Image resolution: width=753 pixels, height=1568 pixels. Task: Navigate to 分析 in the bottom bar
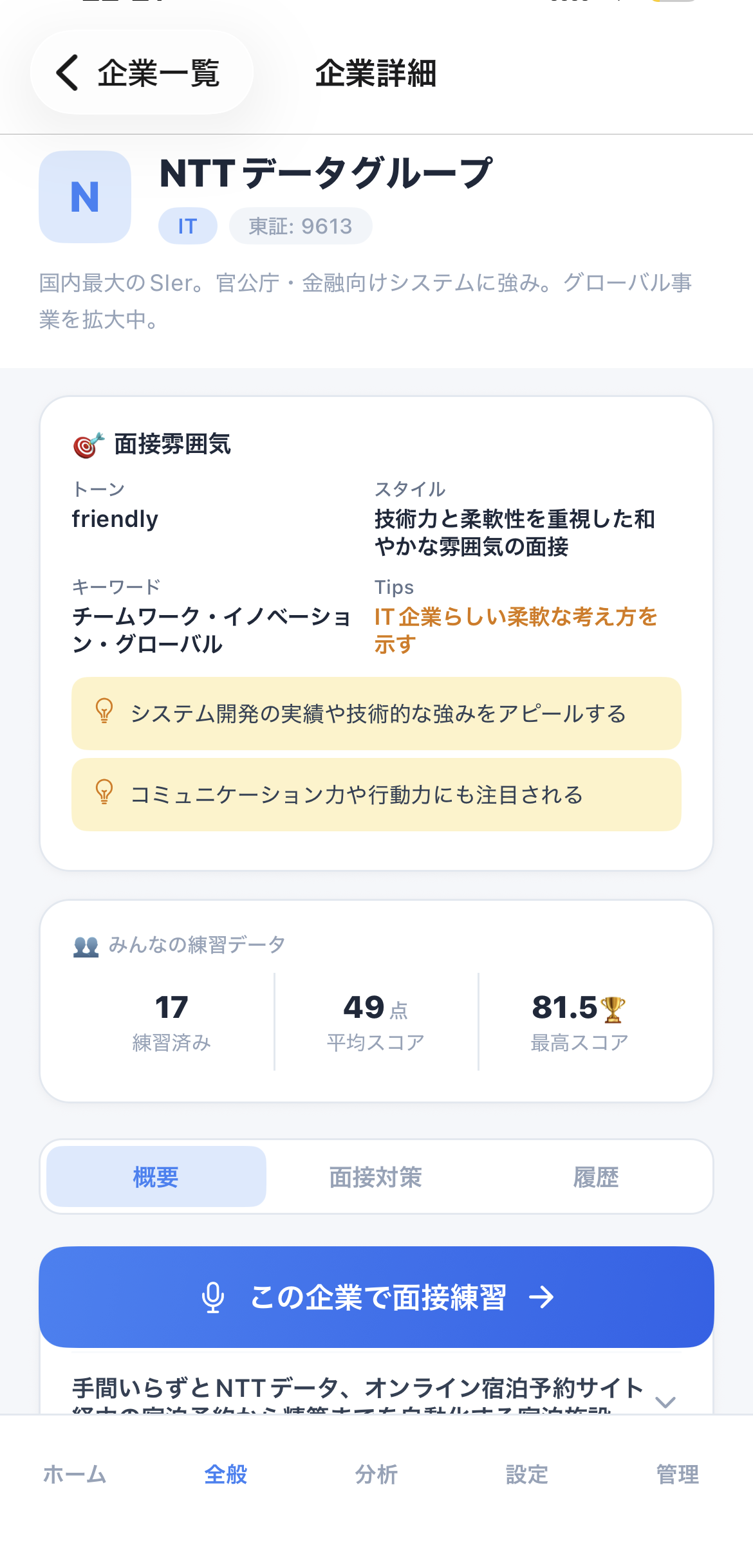pos(376,1475)
